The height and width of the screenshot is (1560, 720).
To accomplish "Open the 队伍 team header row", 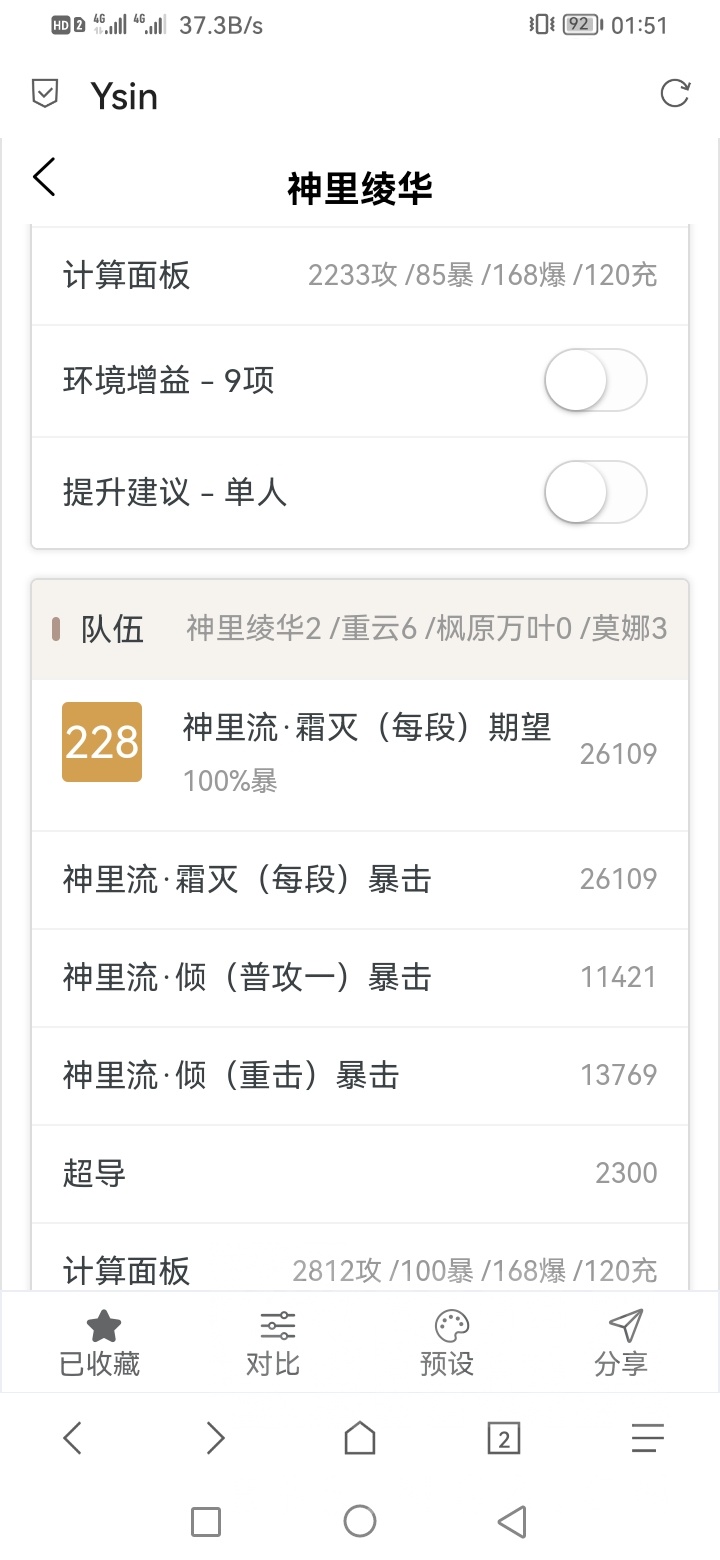I will pyautogui.click(x=360, y=629).
